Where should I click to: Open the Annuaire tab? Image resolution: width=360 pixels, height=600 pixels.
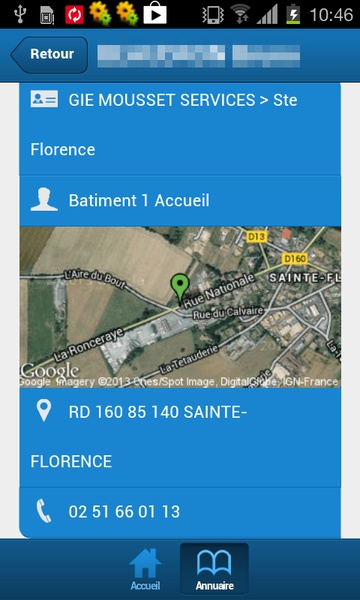pos(214,570)
